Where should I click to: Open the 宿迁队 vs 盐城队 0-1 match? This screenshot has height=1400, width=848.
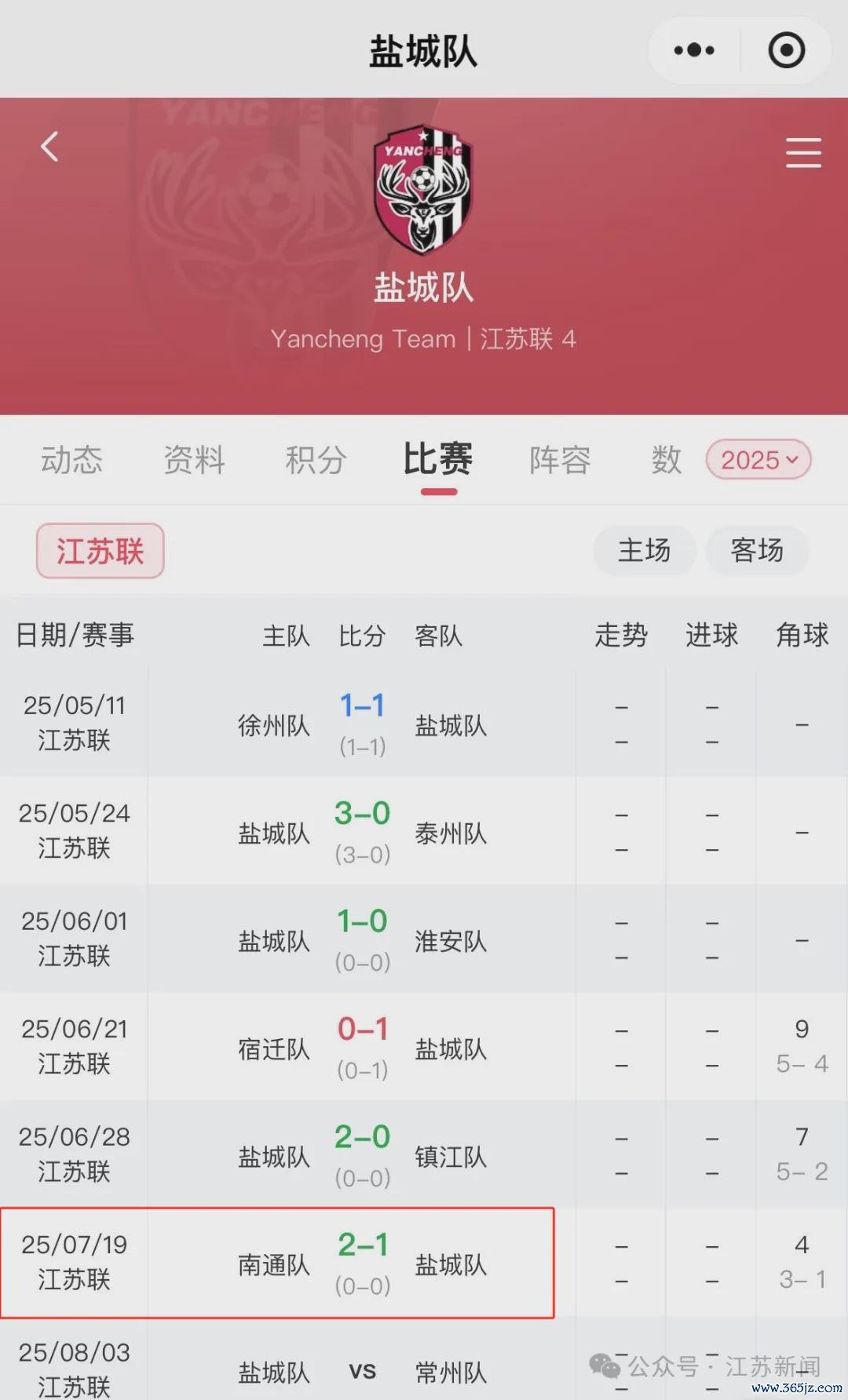tap(362, 1048)
